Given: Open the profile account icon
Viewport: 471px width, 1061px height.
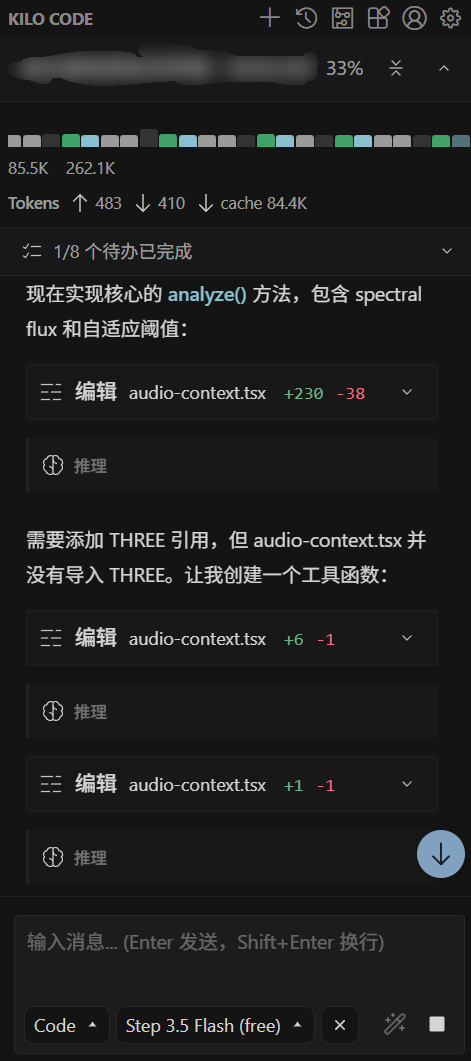Looking at the screenshot, I should point(414,18).
